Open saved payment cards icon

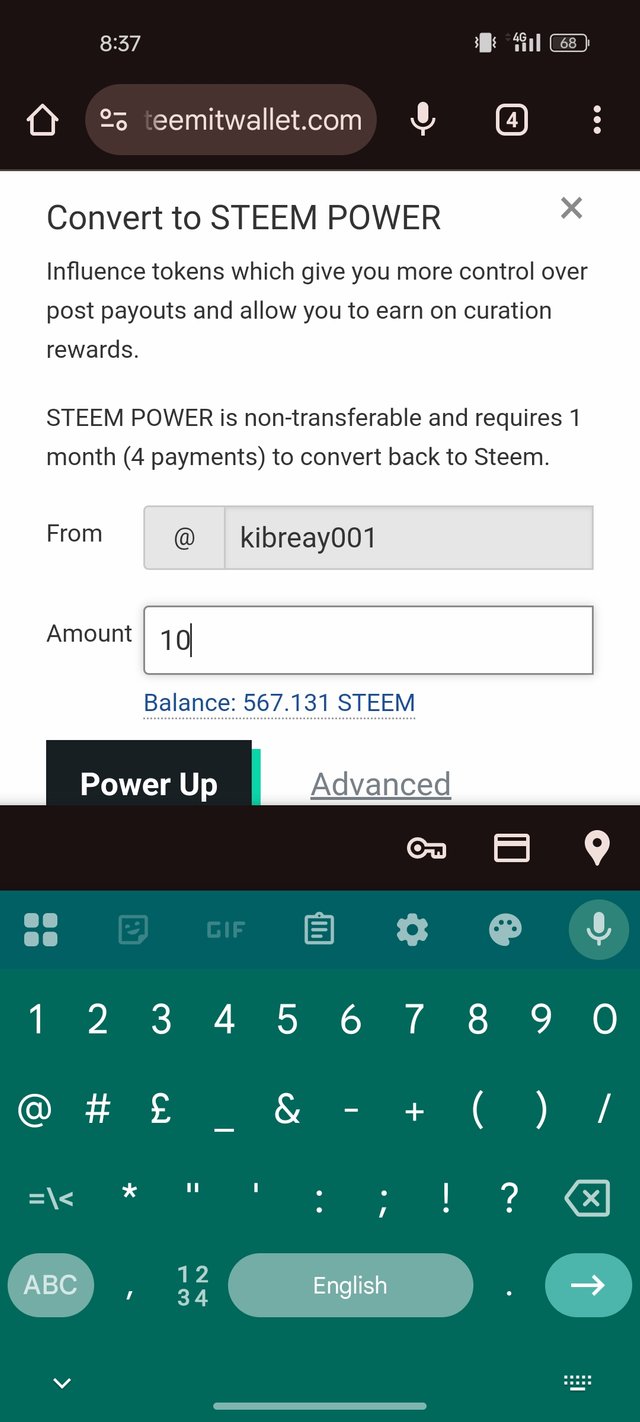(x=511, y=849)
